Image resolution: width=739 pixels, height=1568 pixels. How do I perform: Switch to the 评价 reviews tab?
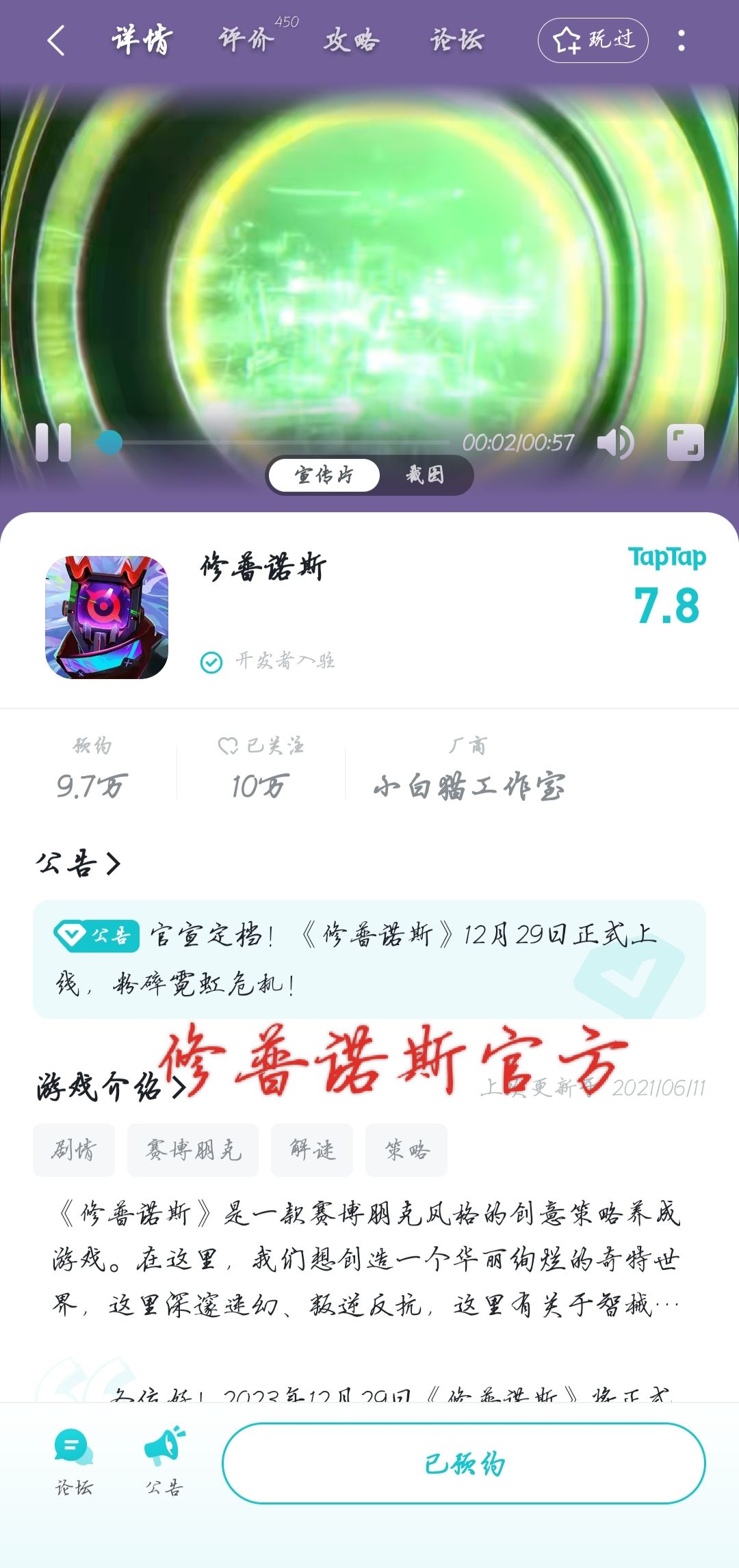[x=246, y=39]
